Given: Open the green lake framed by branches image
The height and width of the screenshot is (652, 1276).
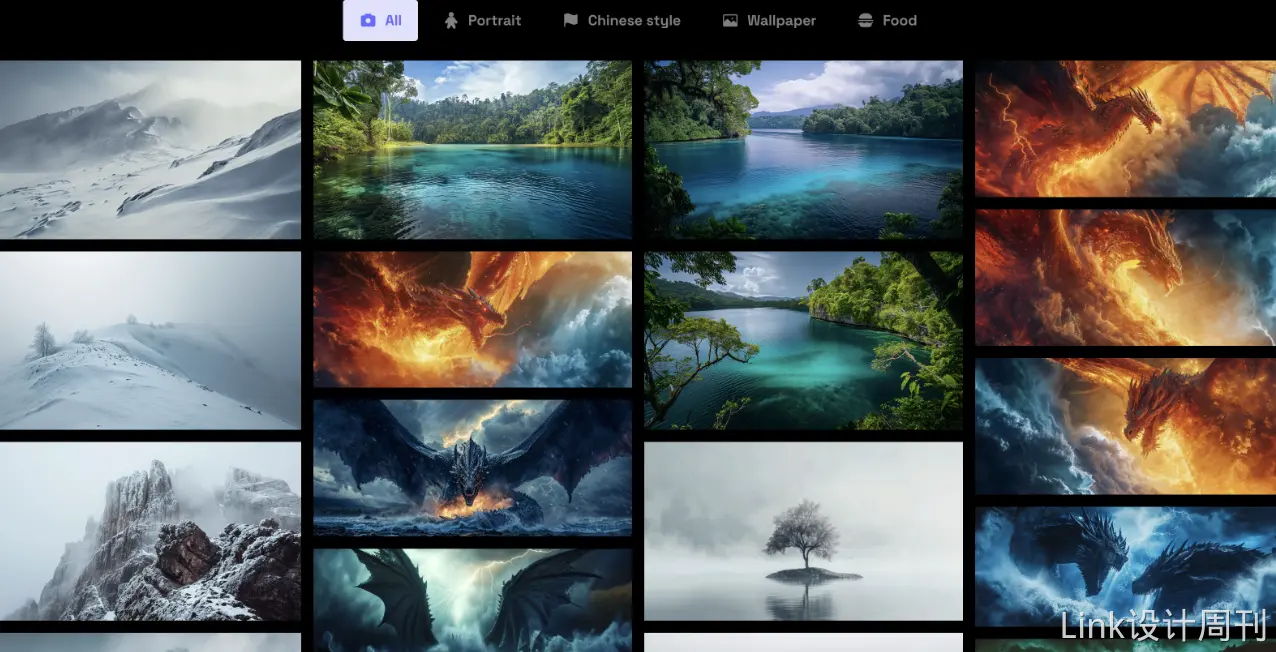Looking at the screenshot, I should [x=803, y=340].
